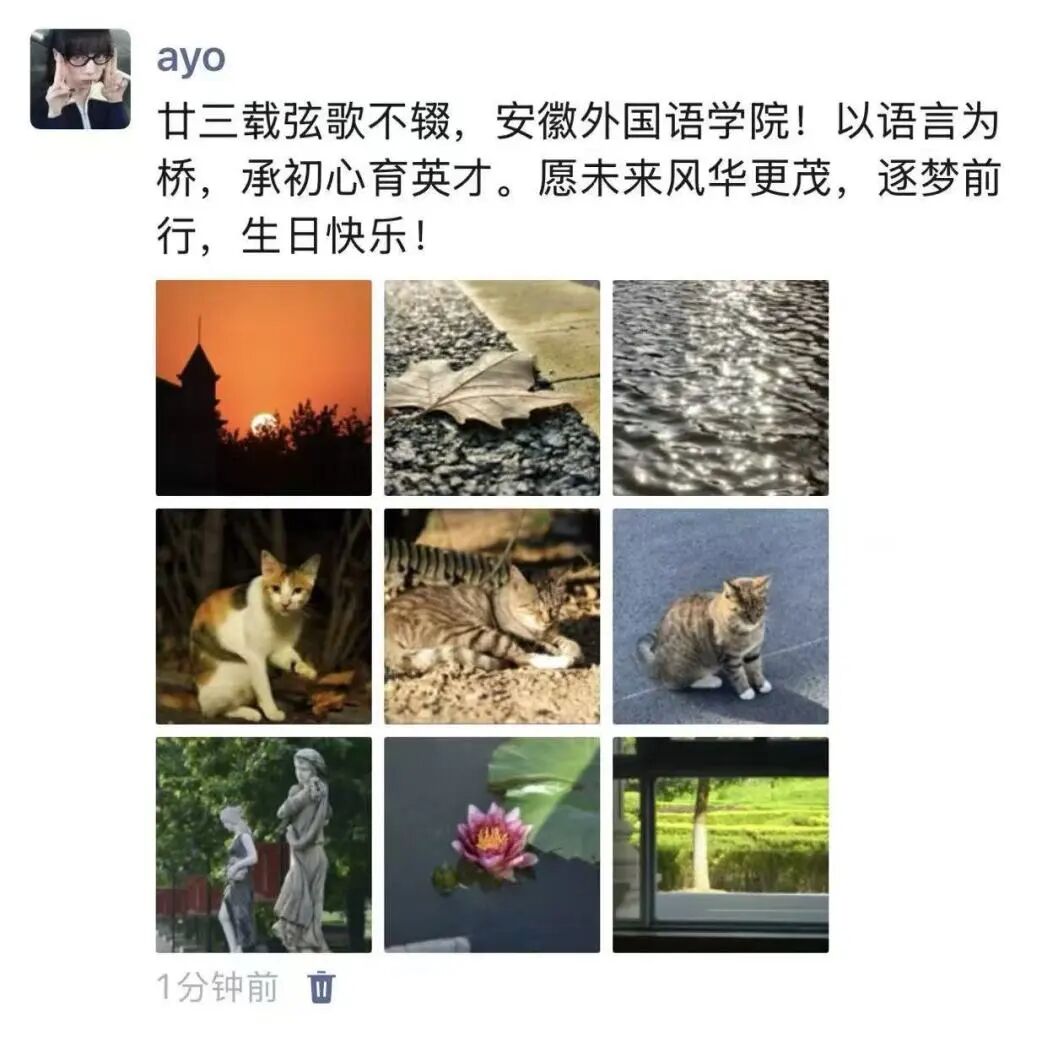This screenshot has width=1040, height=1040.
Task: View the pink water lily photo
Action: click(x=492, y=845)
